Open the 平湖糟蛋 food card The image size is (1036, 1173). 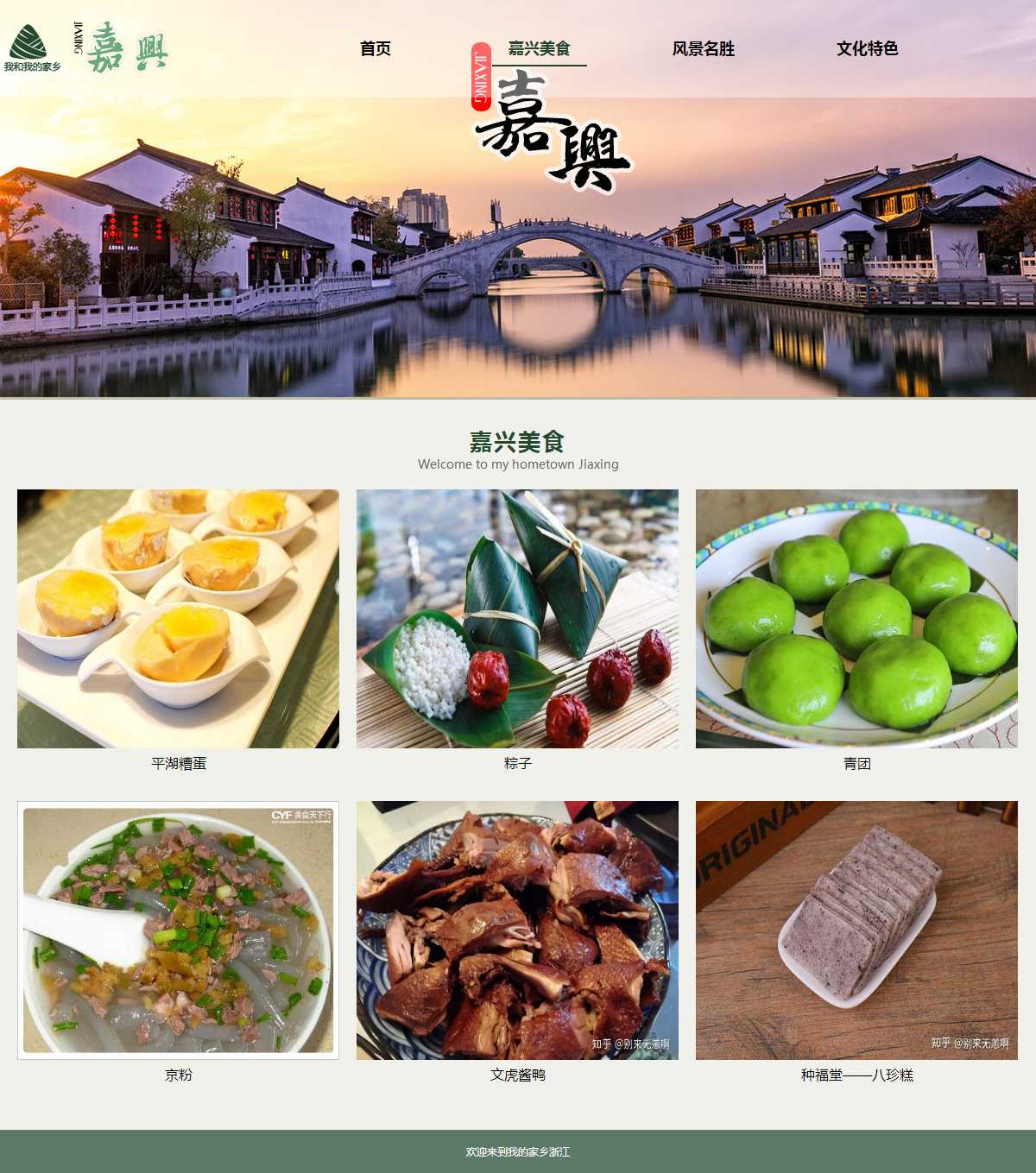178,619
